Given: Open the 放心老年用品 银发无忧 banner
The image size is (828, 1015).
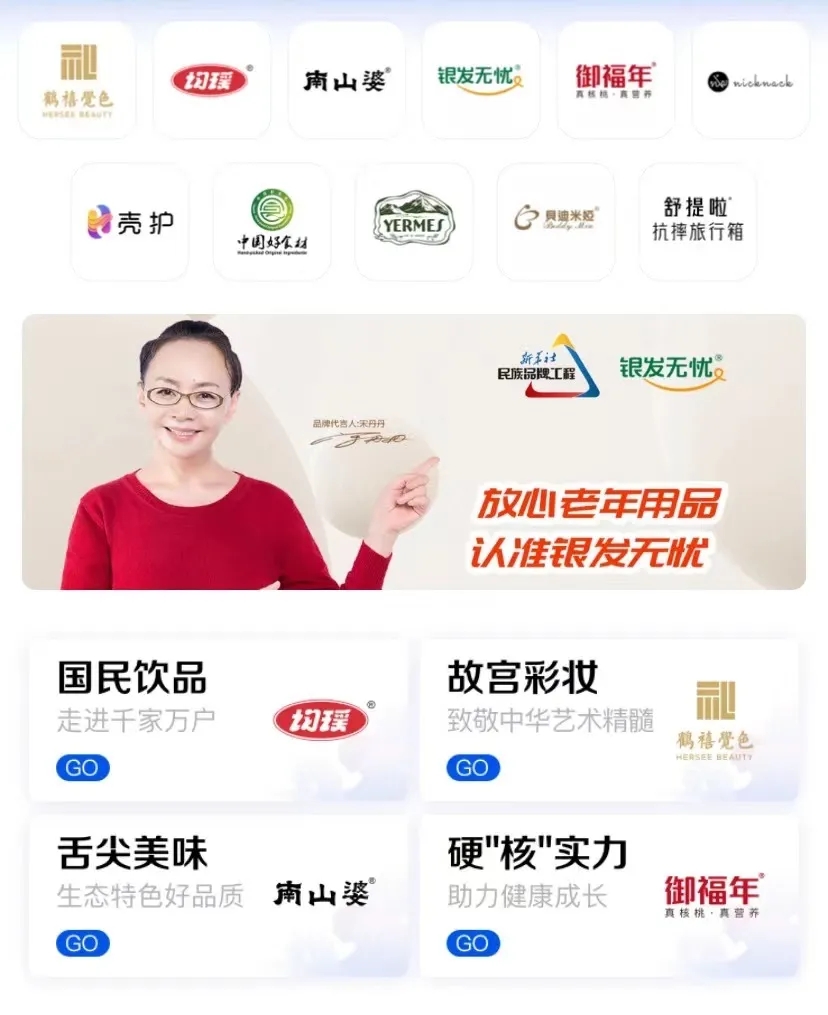Looking at the screenshot, I should [x=414, y=452].
